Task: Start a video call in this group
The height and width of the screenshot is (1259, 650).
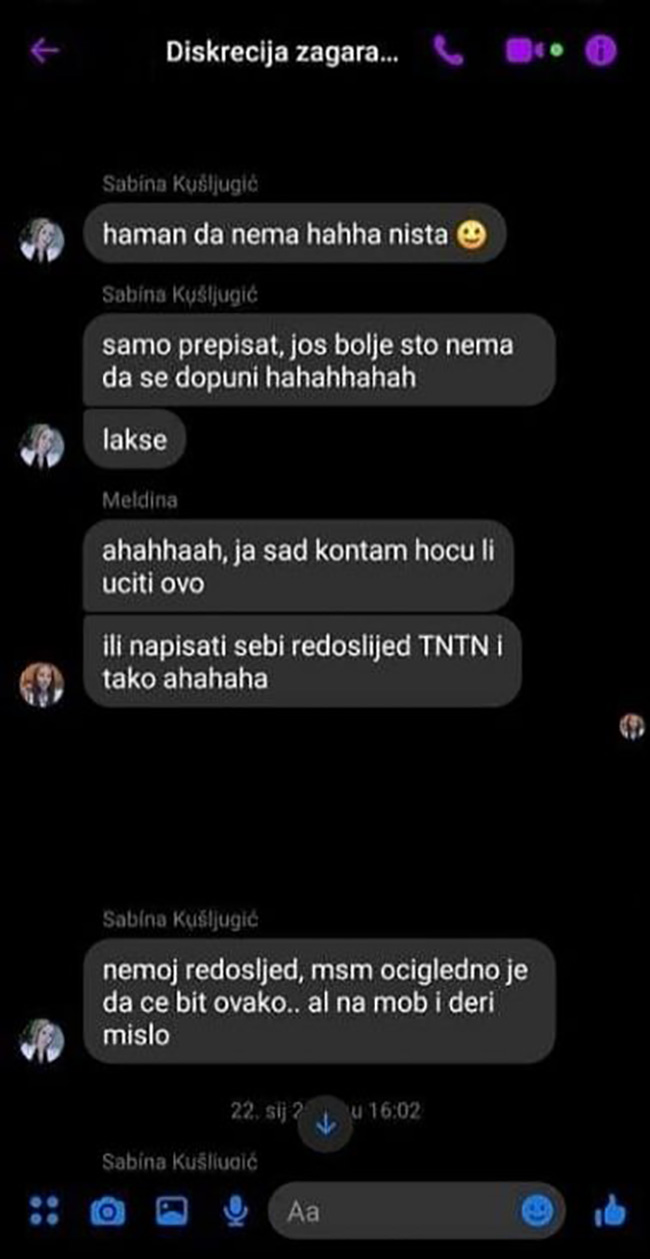Action: point(526,52)
